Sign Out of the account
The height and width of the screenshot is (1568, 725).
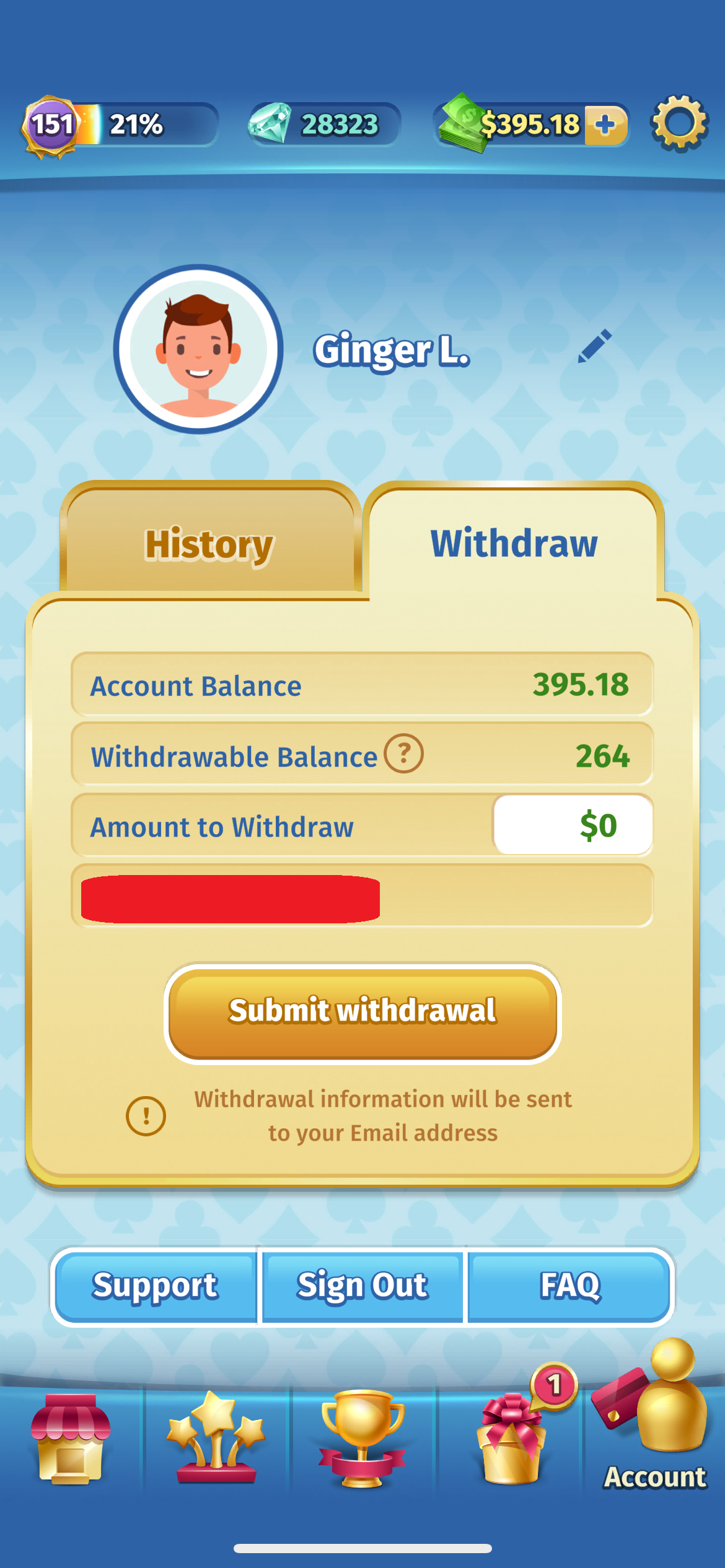(362, 1286)
